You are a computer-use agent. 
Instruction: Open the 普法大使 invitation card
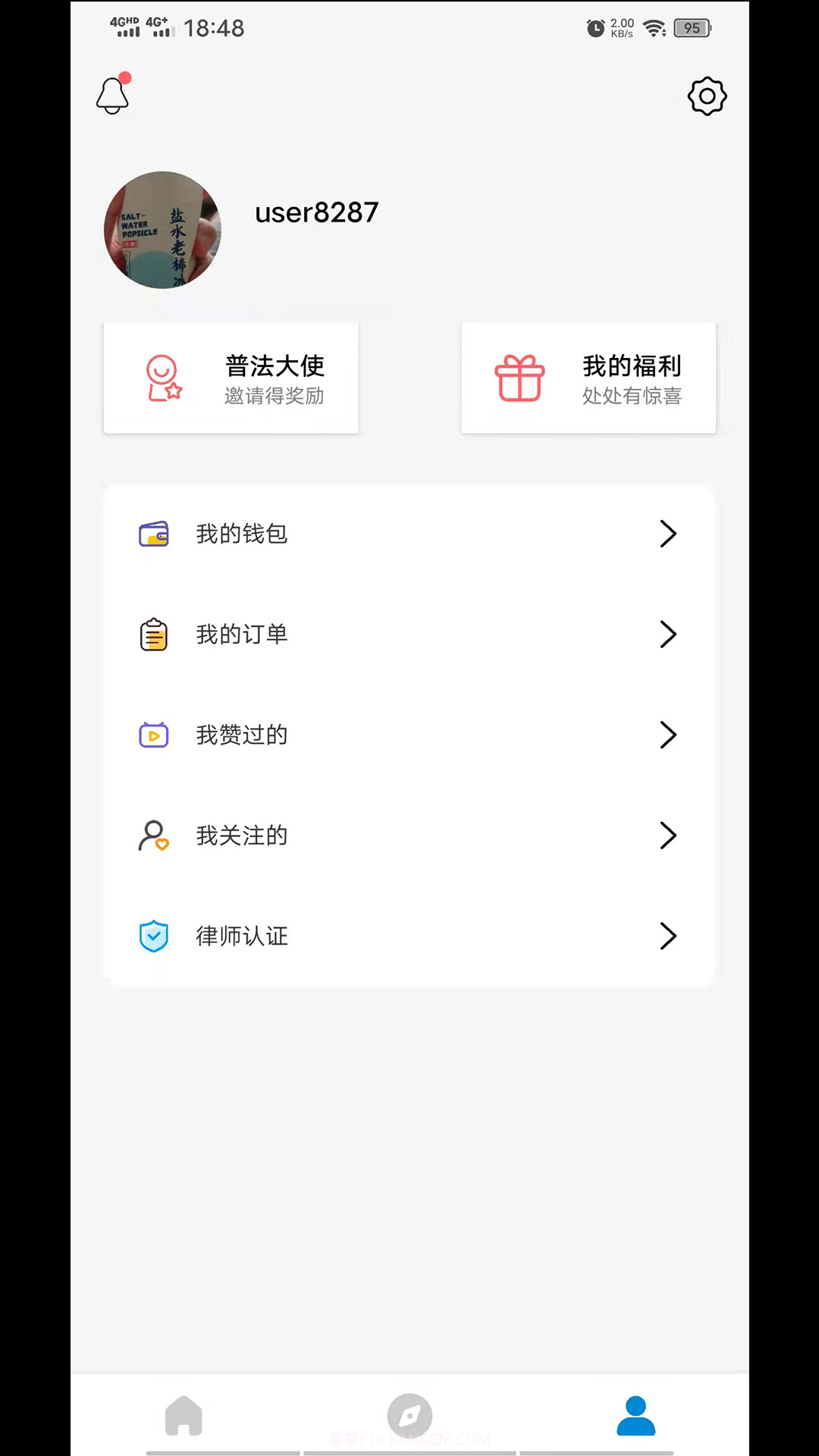point(231,378)
